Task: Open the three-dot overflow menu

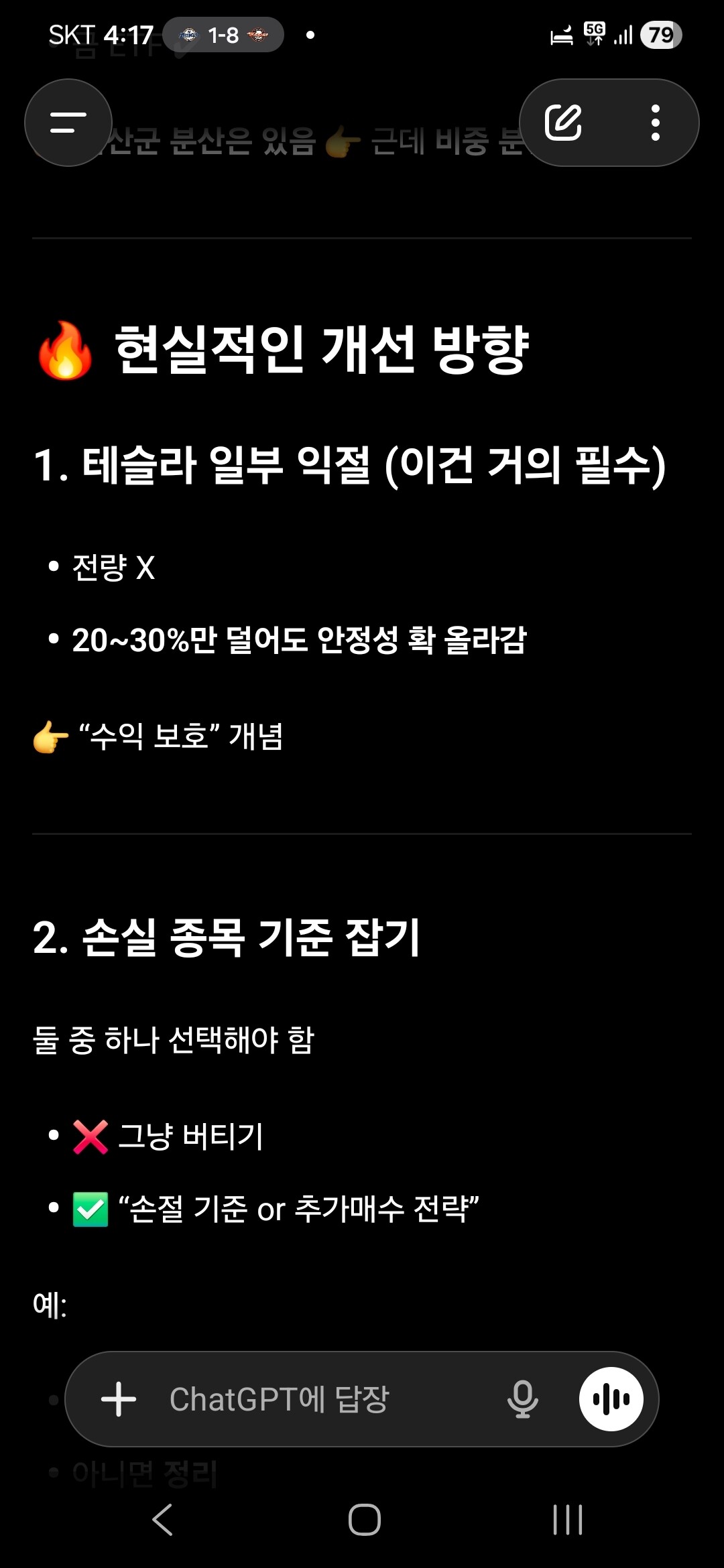Action: tap(655, 123)
